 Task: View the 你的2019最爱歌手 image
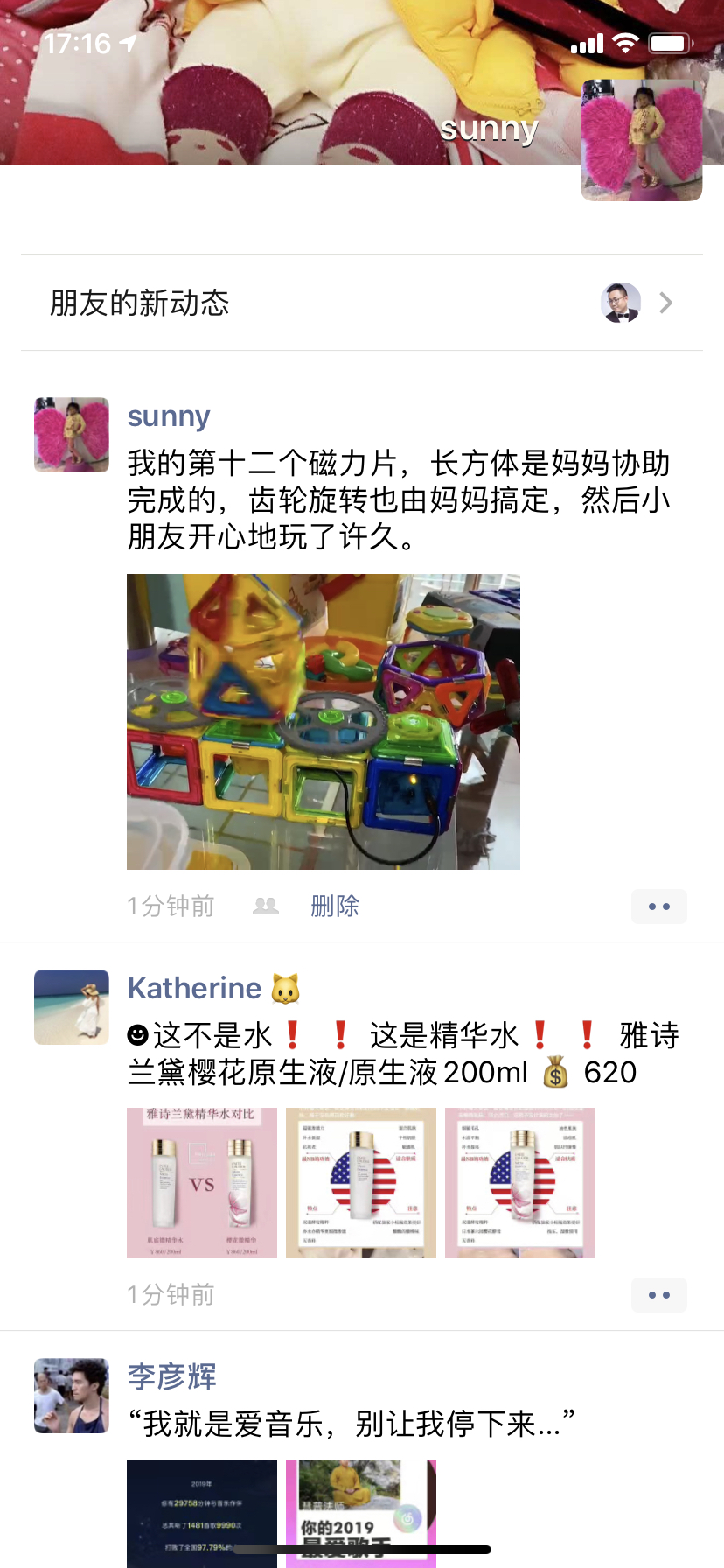(x=361, y=1512)
